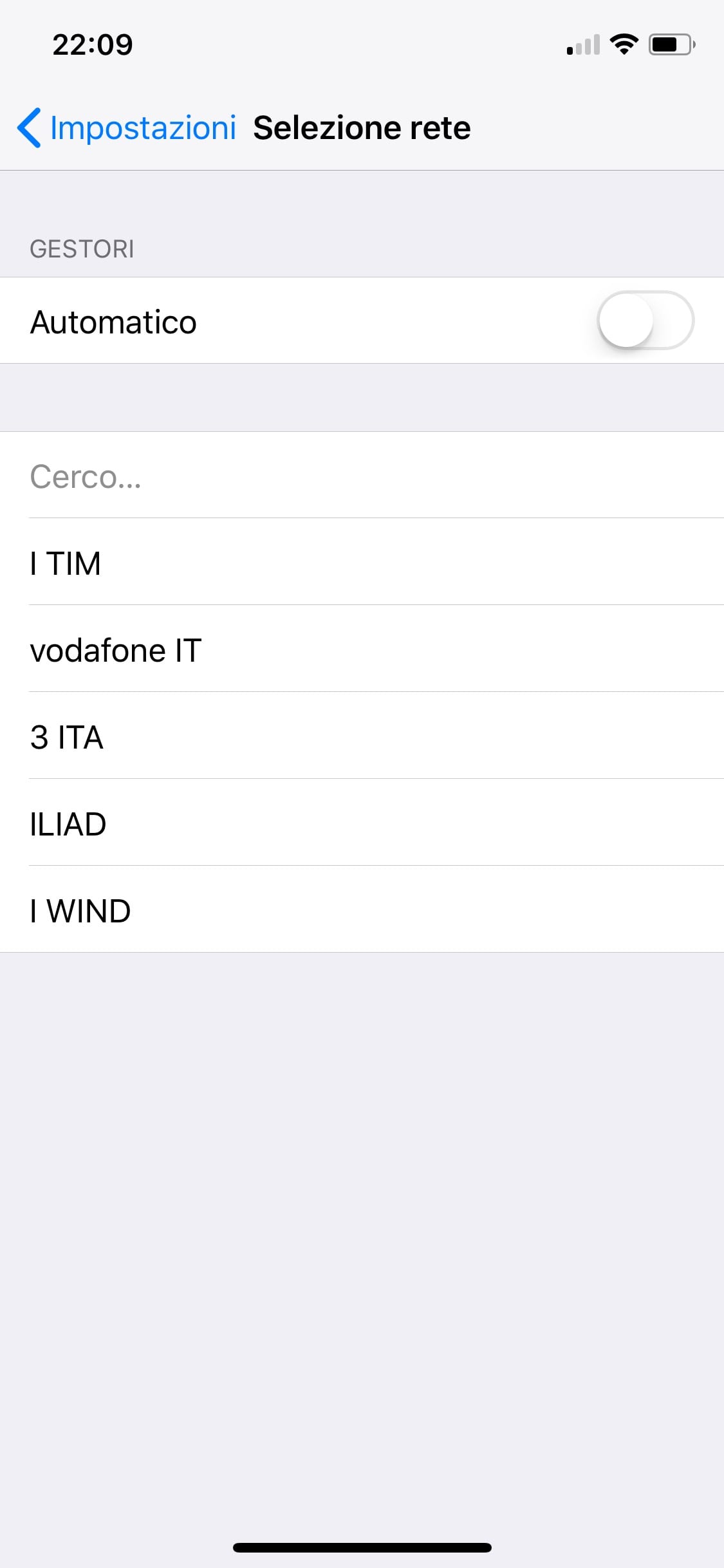This screenshot has height=1568, width=724.
Task: Enable the Automatico carrier switch
Action: (x=645, y=321)
